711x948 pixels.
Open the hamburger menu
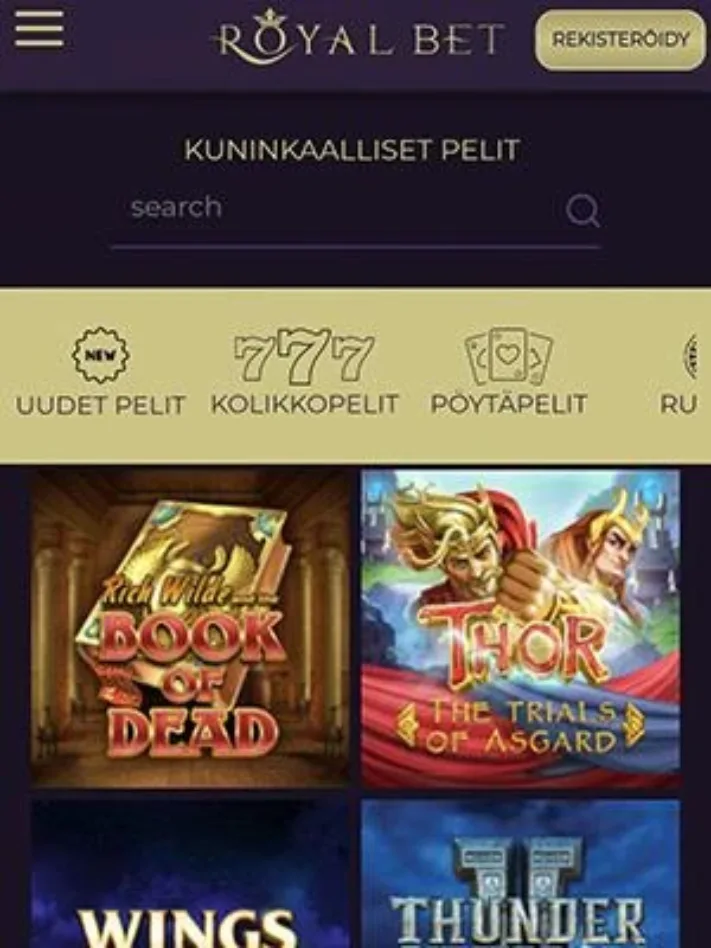point(39,29)
